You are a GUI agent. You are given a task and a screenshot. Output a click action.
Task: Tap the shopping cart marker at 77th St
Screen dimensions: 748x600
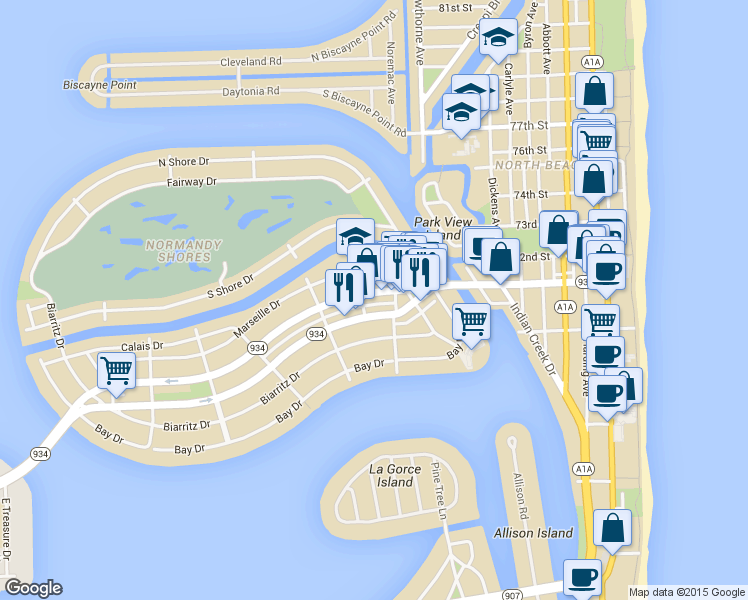(x=597, y=142)
